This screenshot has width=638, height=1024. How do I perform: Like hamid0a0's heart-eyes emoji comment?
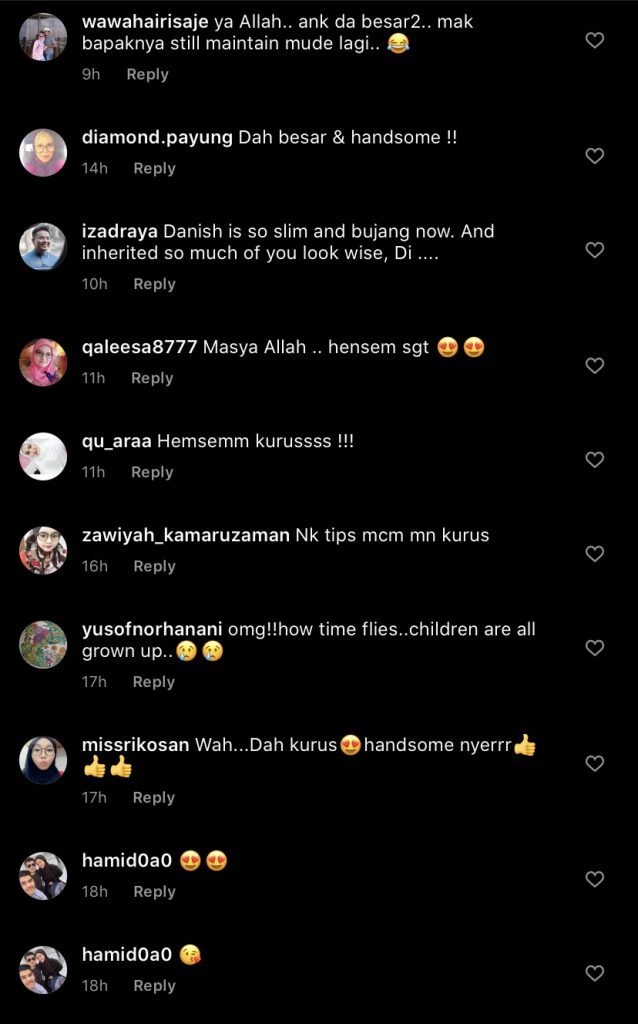[x=595, y=879]
